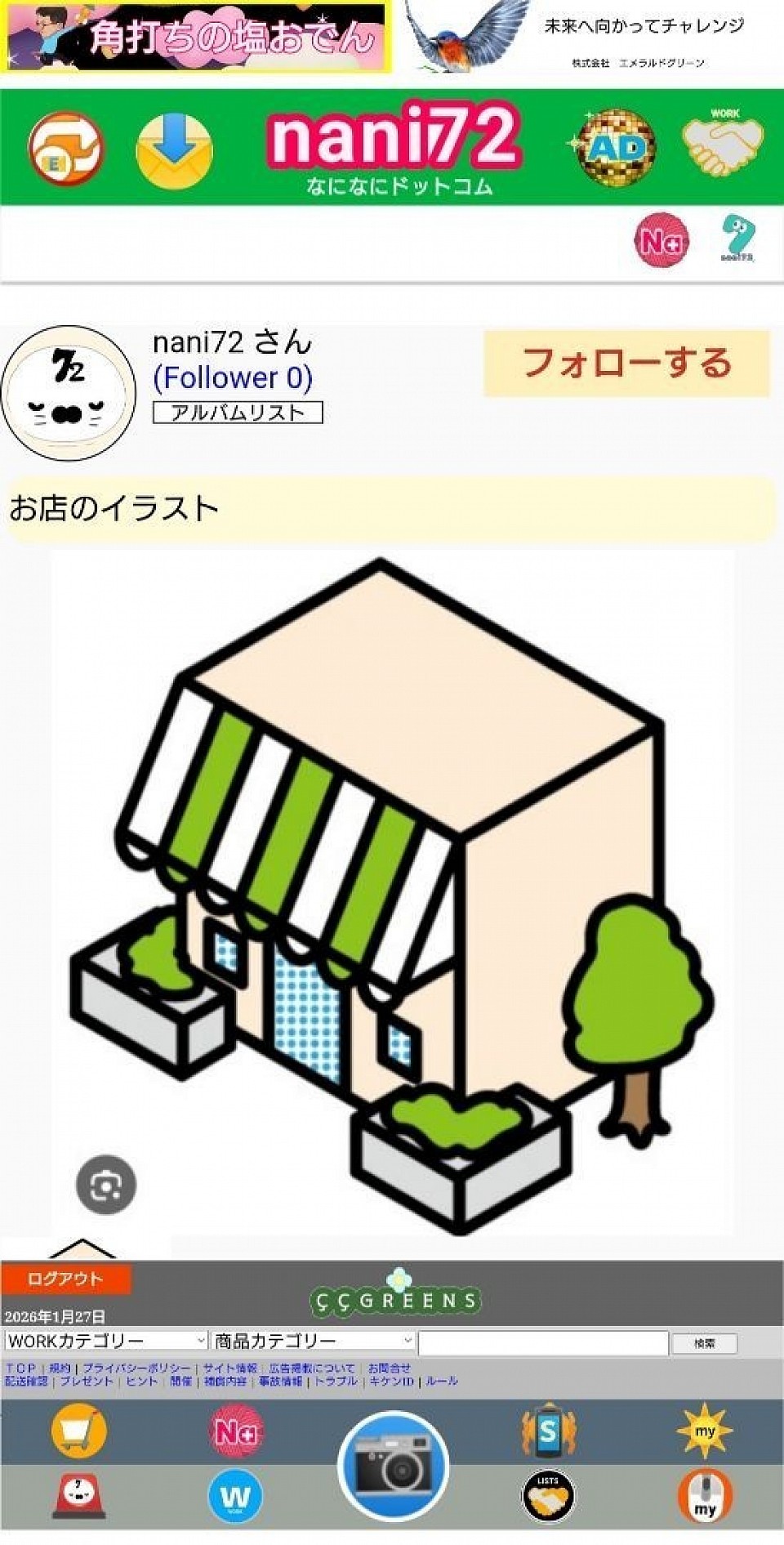Screen dimensions: 784x1545
Task: Open the LISTS handshake icon
Action: click(x=548, y=1497)
